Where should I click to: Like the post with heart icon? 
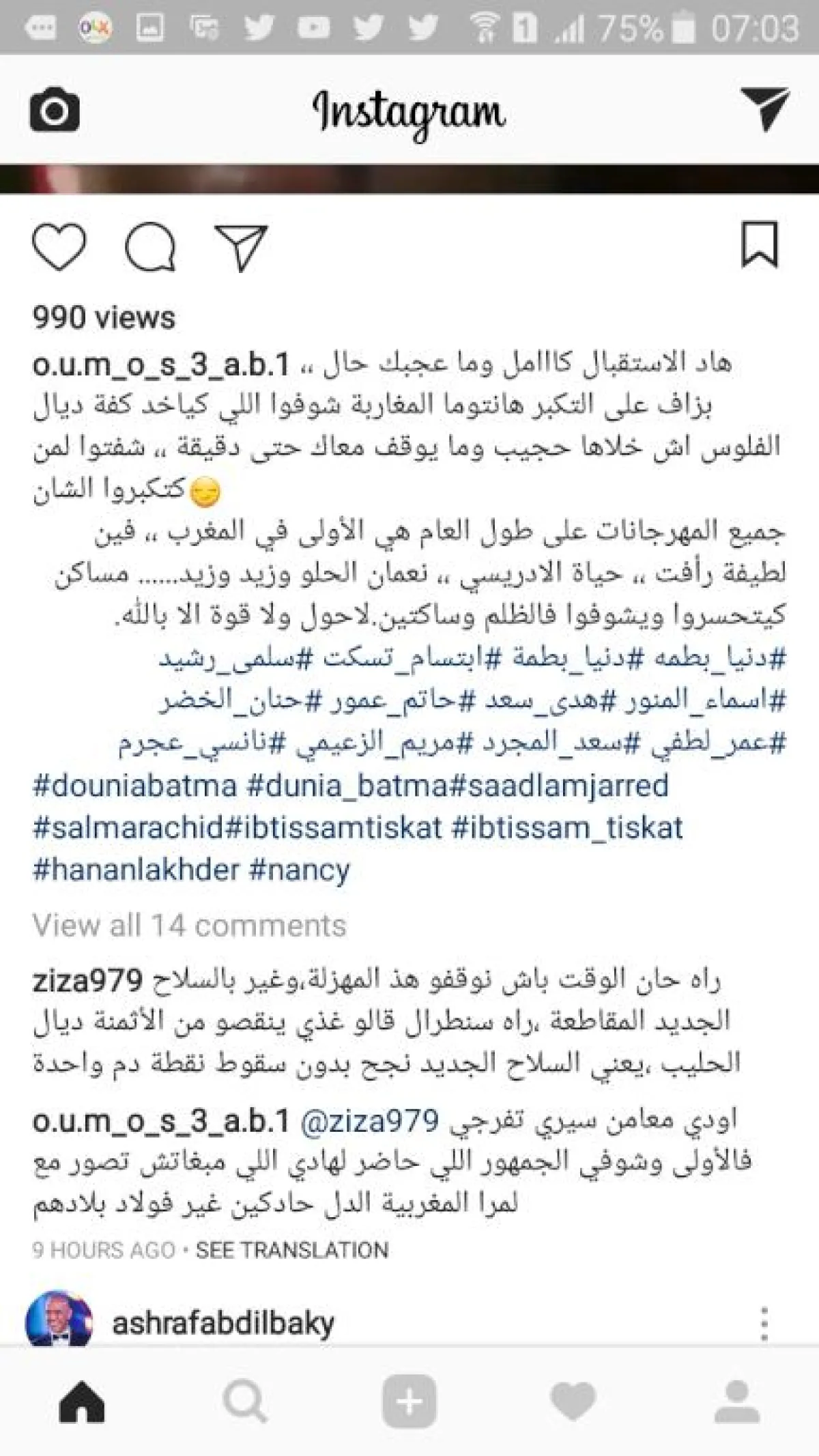[x=59, y=247]
